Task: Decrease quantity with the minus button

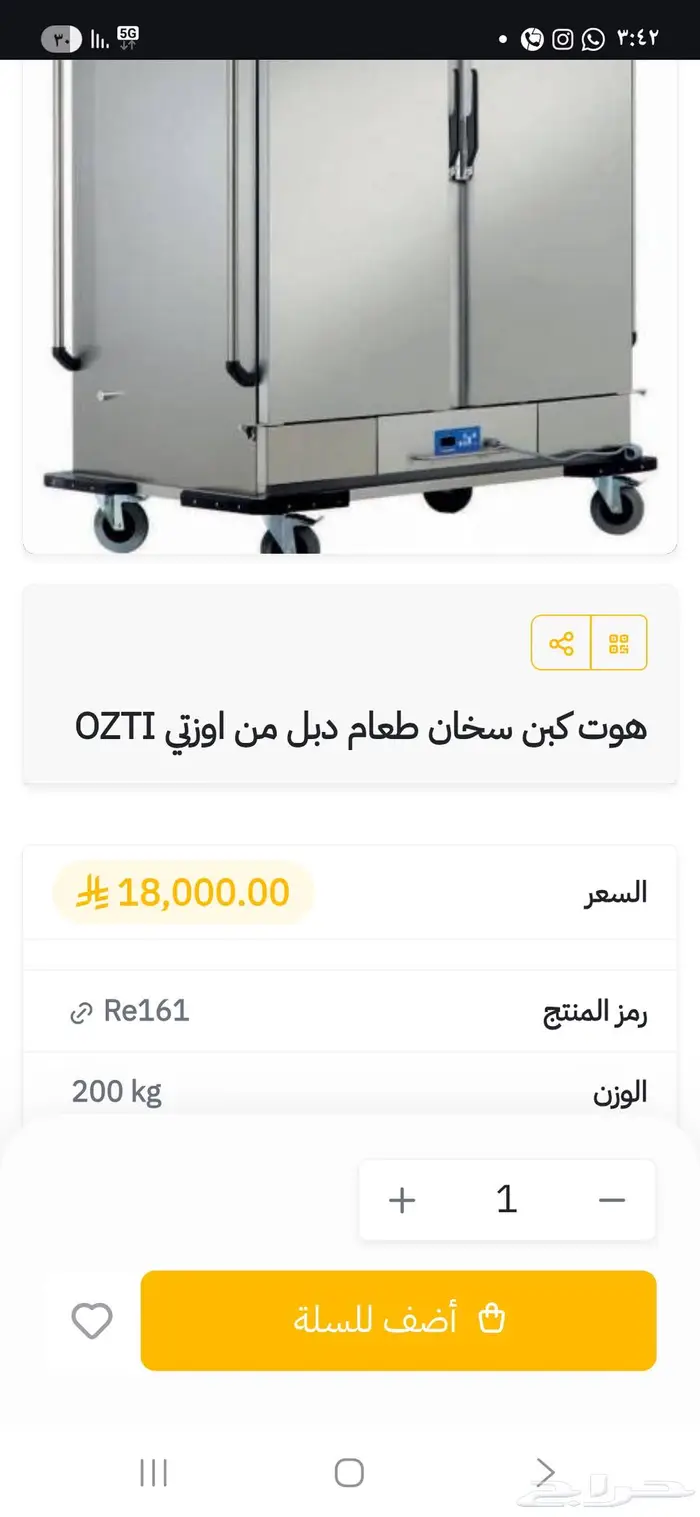Action: click(611, 1200)
